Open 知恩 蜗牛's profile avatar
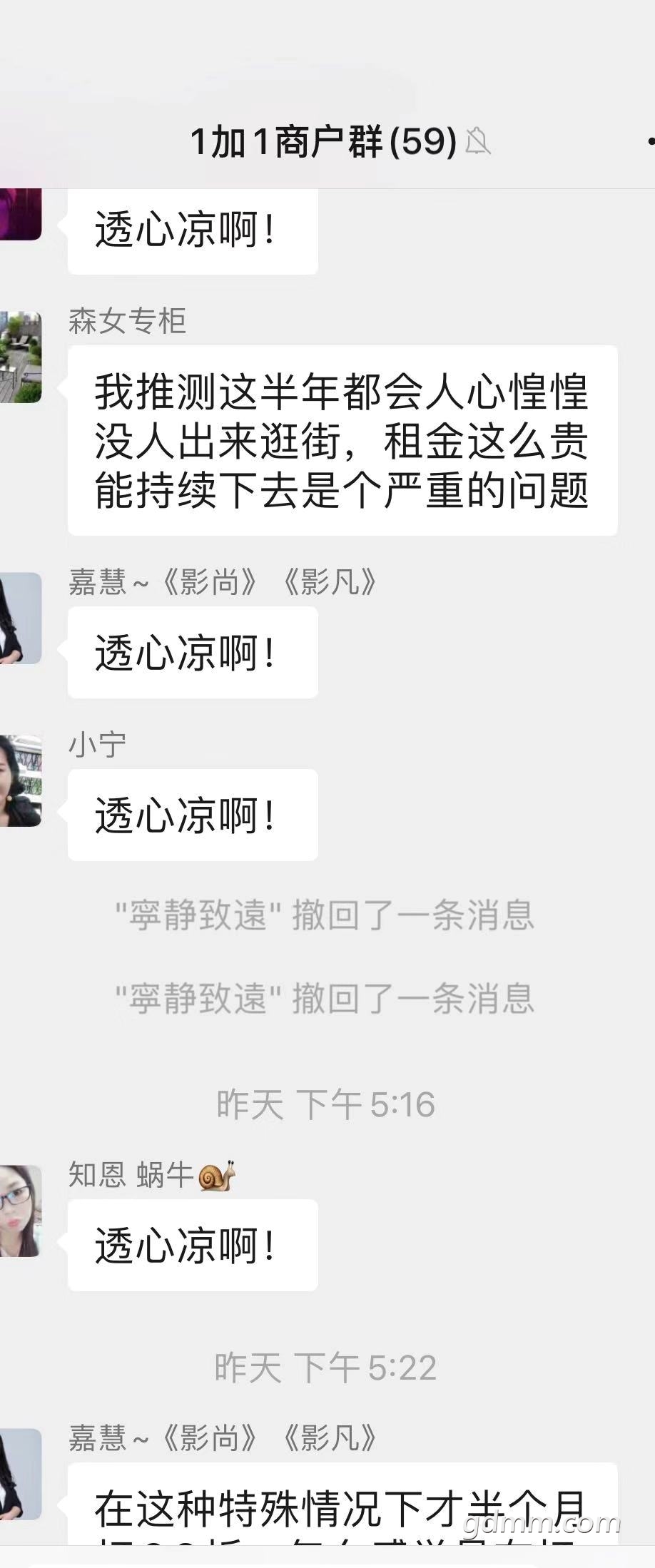 pyautogui.click(x=20, y=1211)
